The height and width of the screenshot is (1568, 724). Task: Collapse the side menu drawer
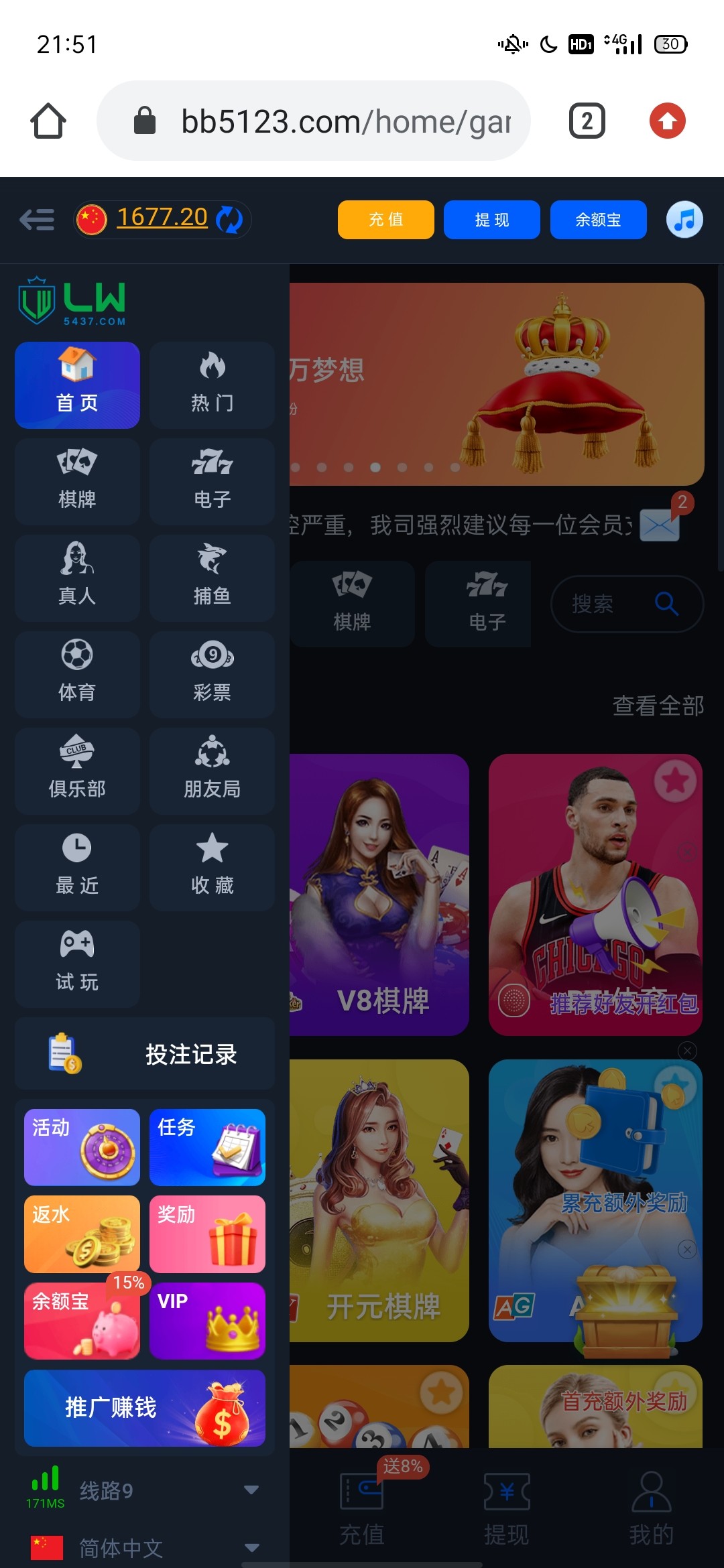(x=37, y=219)
